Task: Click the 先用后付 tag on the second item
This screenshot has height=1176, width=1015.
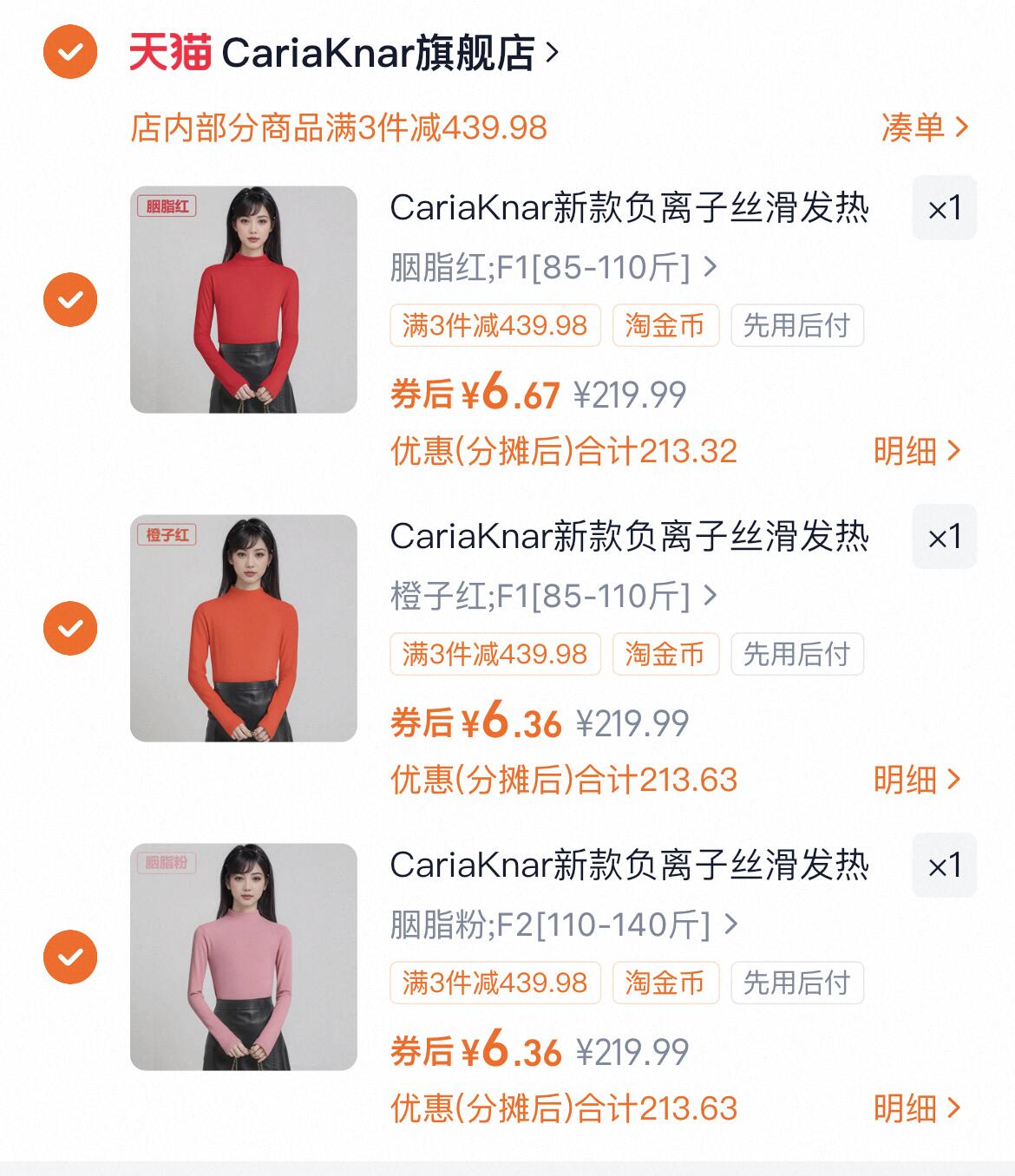Action: pos(797,655)
